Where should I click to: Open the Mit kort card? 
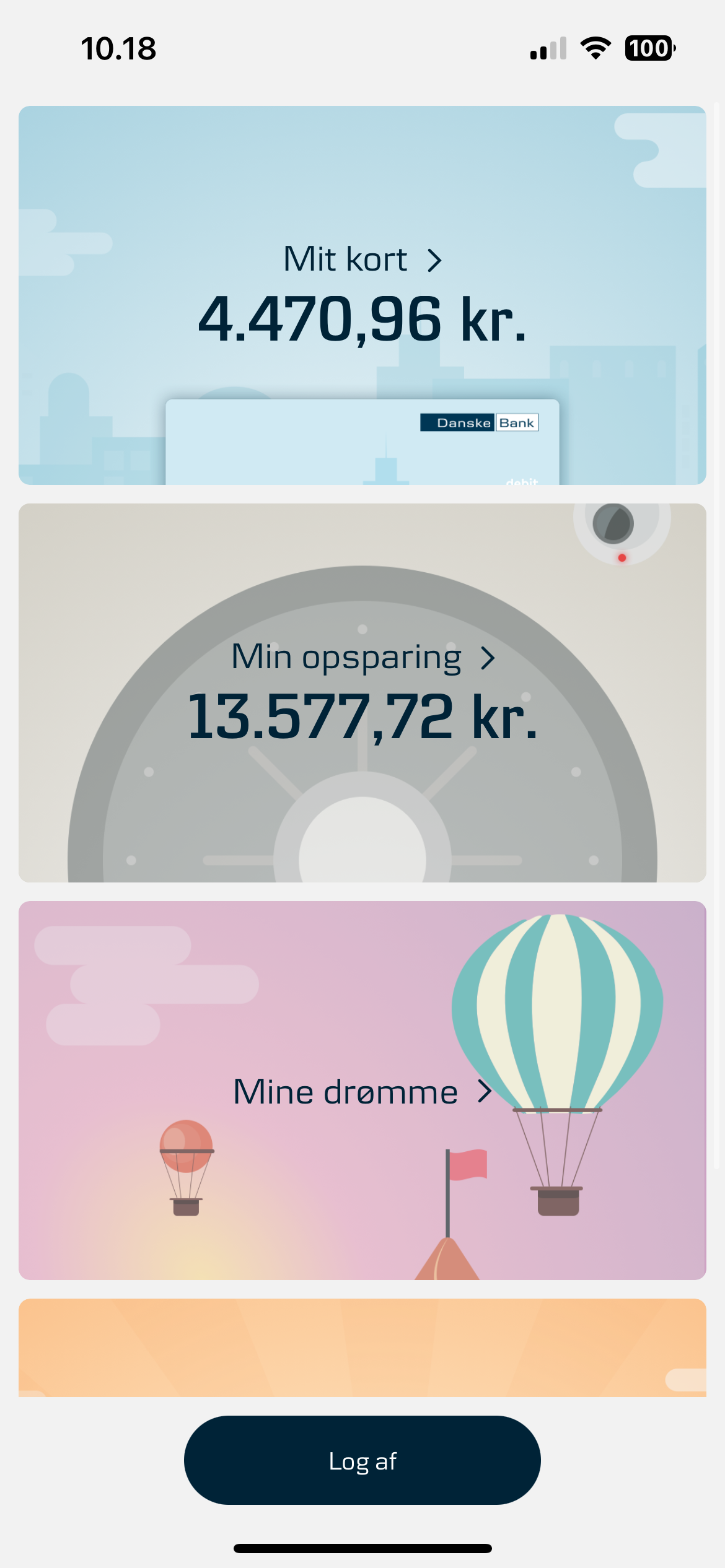tap(362, 295)
